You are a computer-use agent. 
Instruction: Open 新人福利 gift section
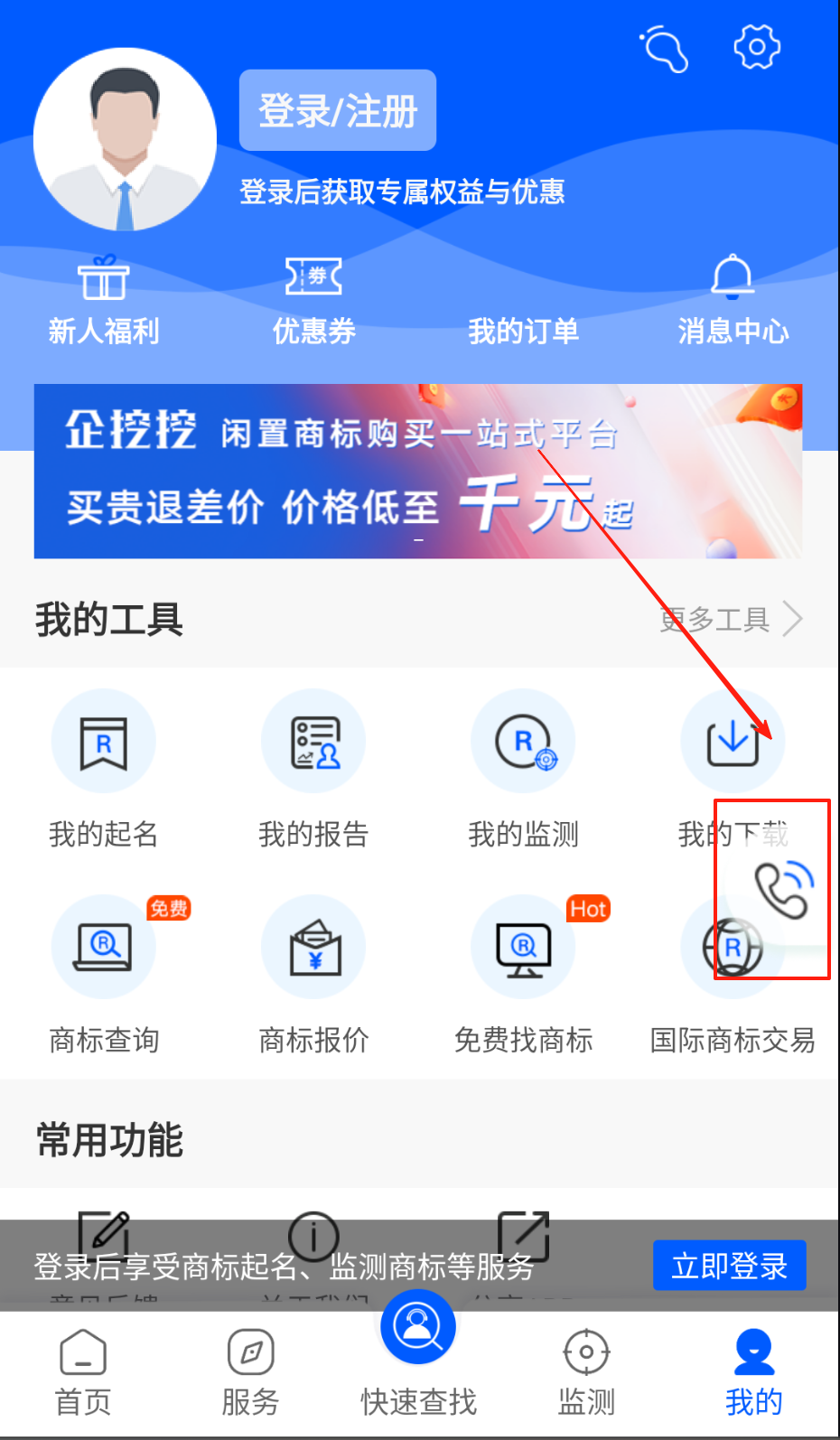click(x=104, y=301)
